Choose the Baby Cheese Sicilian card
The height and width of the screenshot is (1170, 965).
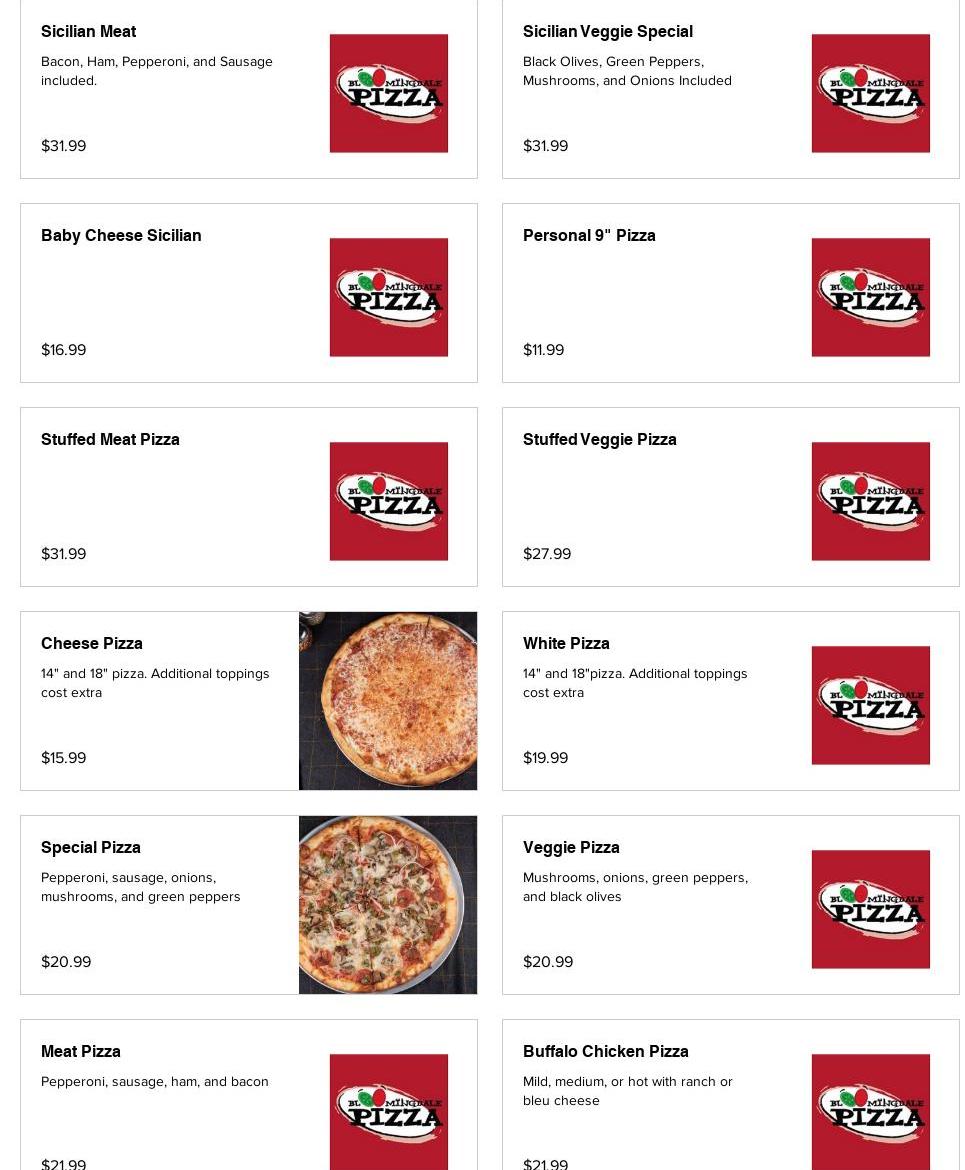tap(248, 293)
